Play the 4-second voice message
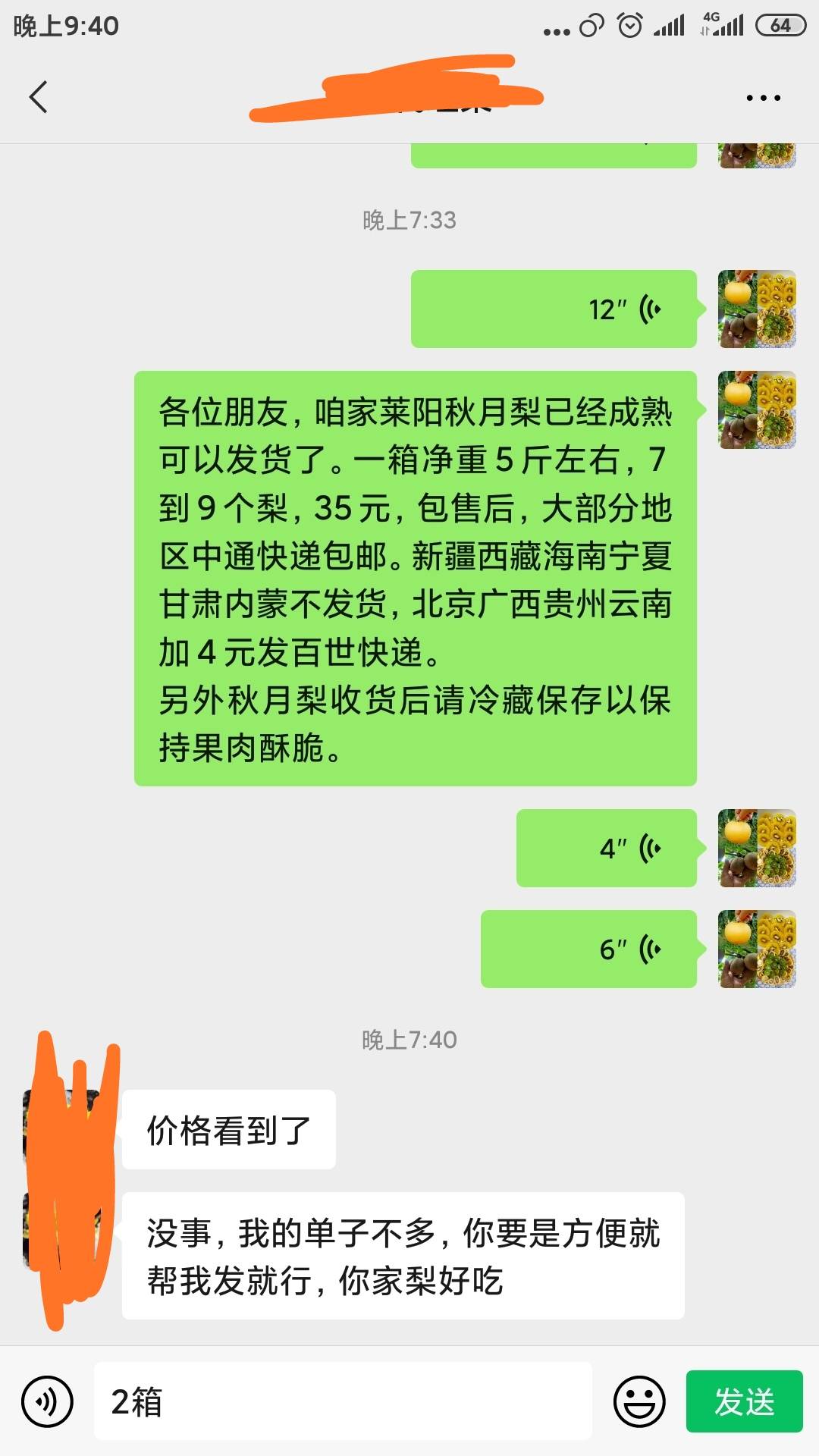819x1456 pixels. pyautogui.click(x=607, y=848)
